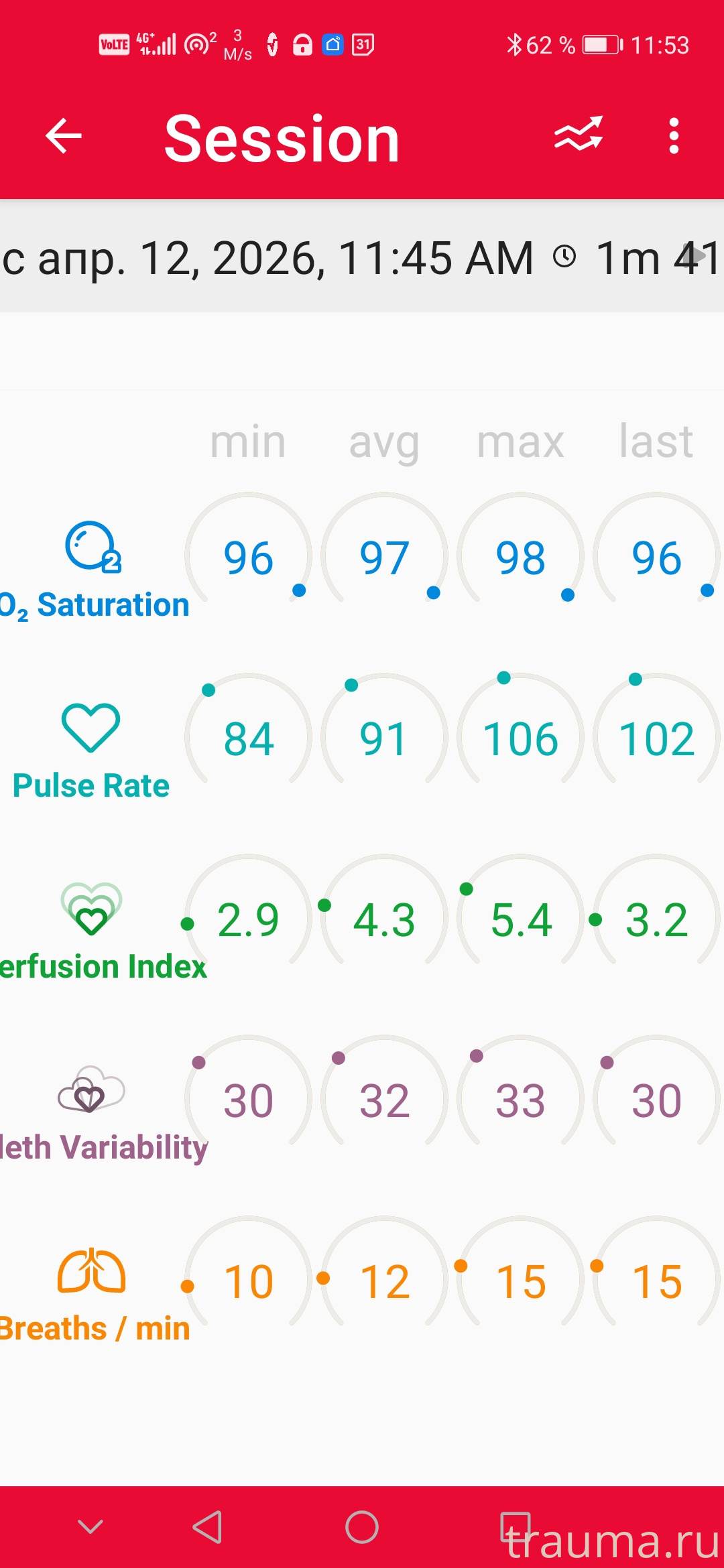Tap the system home button
The width and height of the screenshot is (724, 1568).
point(362,1527)
